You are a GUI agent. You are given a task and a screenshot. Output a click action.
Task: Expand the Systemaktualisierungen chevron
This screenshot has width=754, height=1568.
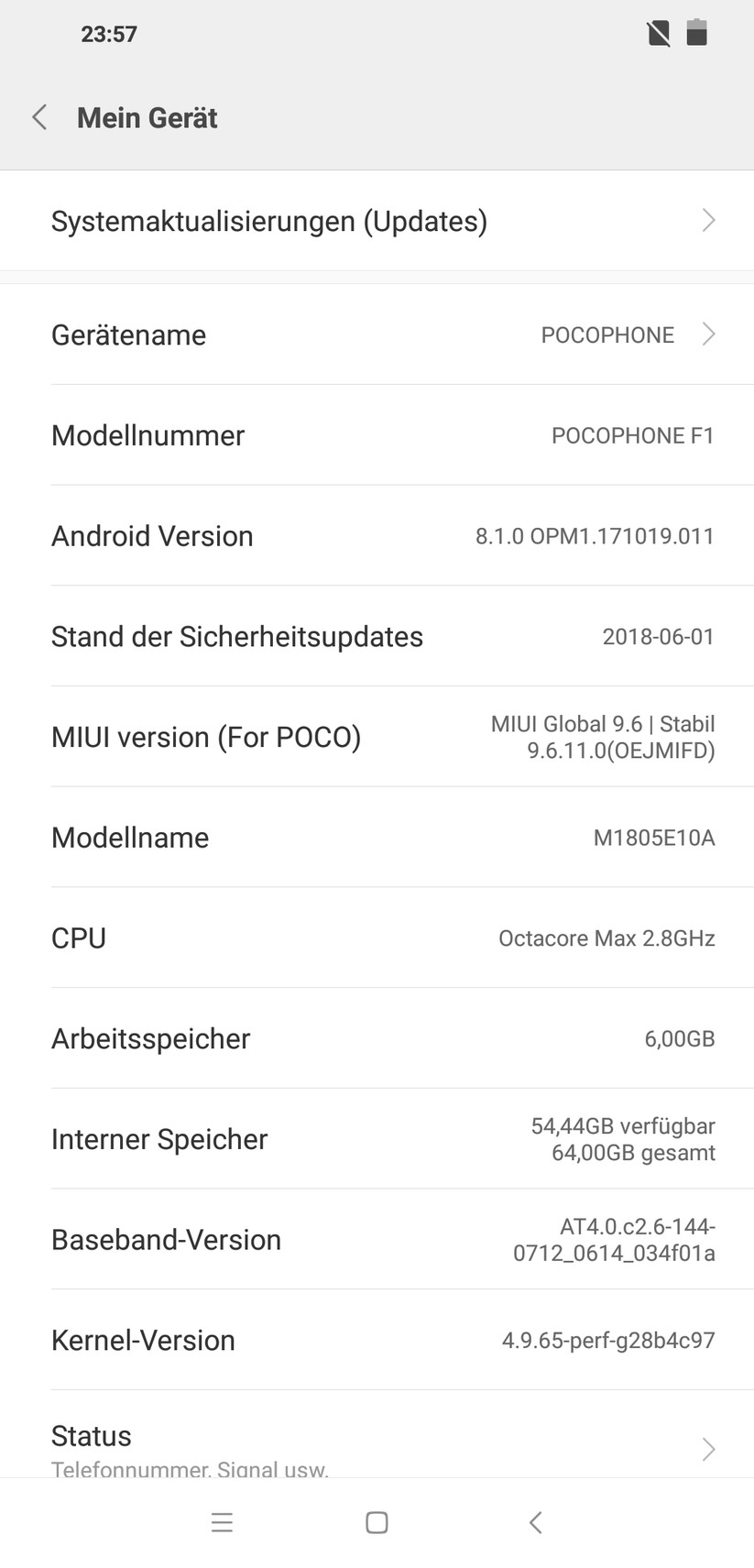(x=707, y=220)
